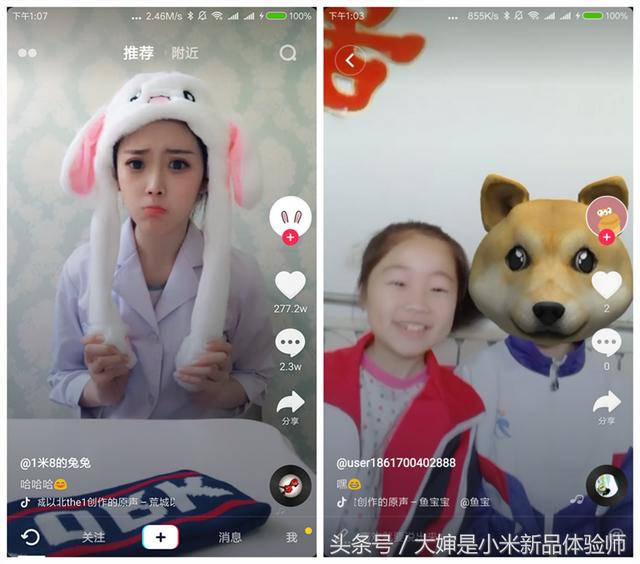Open the comments showing 0

point(606,343)
